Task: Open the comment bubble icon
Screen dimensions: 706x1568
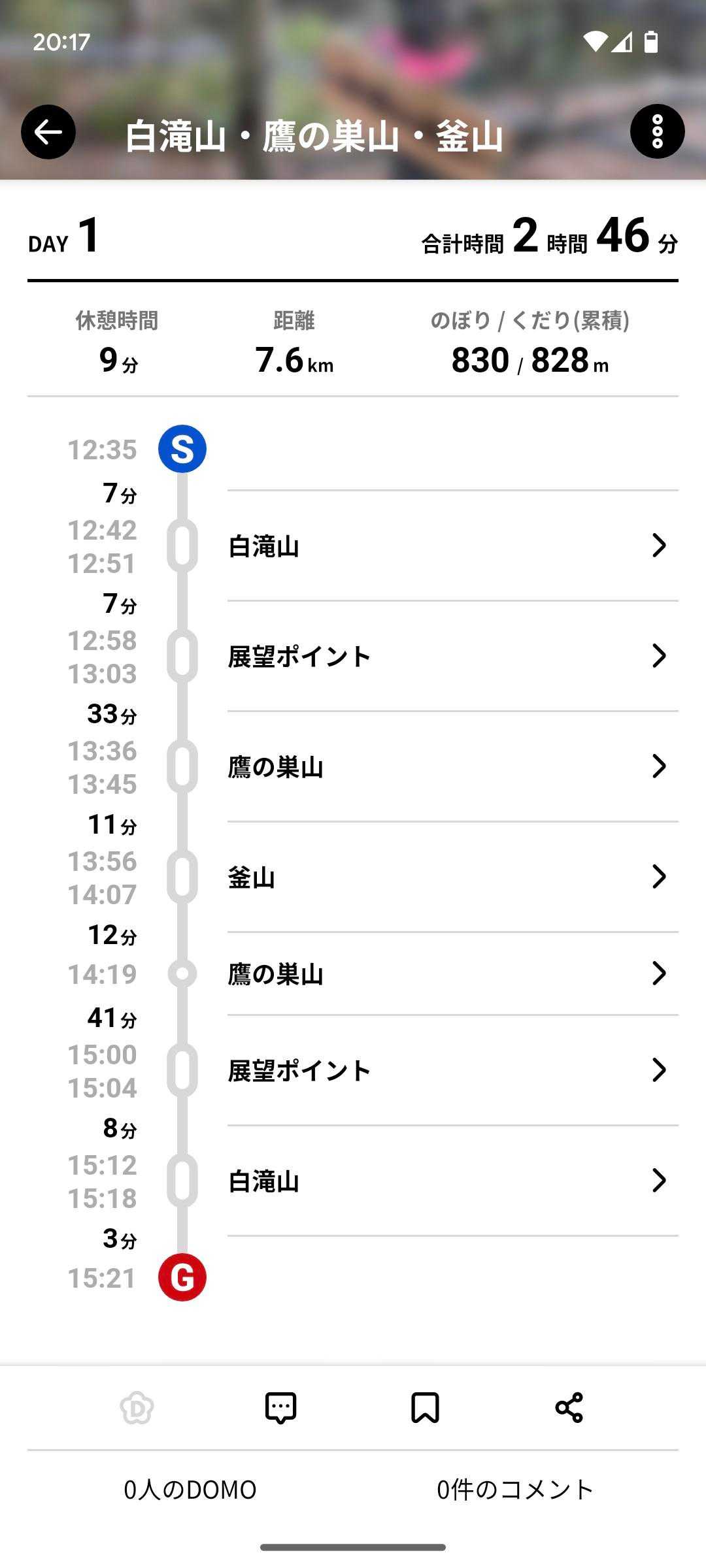Action: [281, 1408]
